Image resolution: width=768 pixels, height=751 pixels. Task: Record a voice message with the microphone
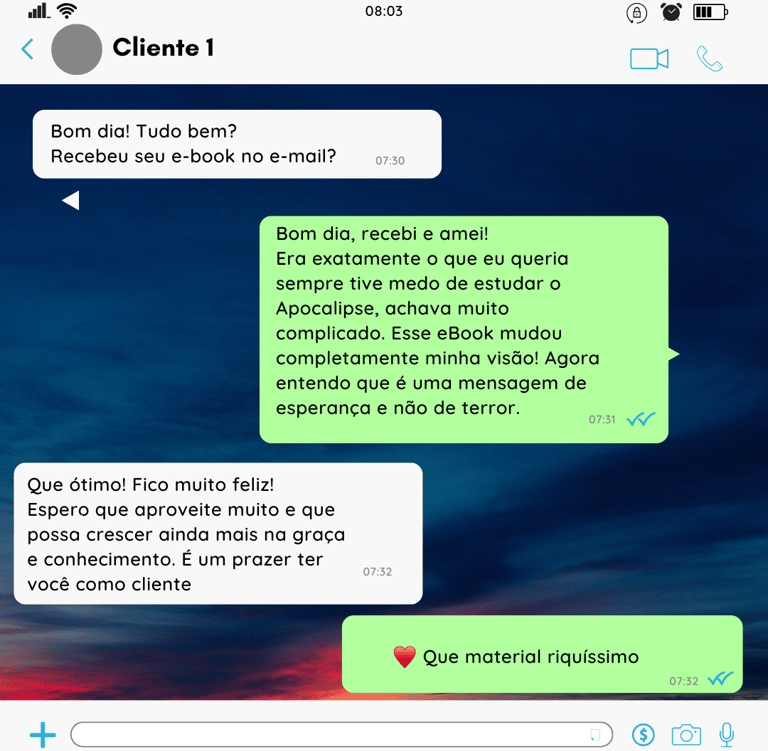[x=727, y=735]
